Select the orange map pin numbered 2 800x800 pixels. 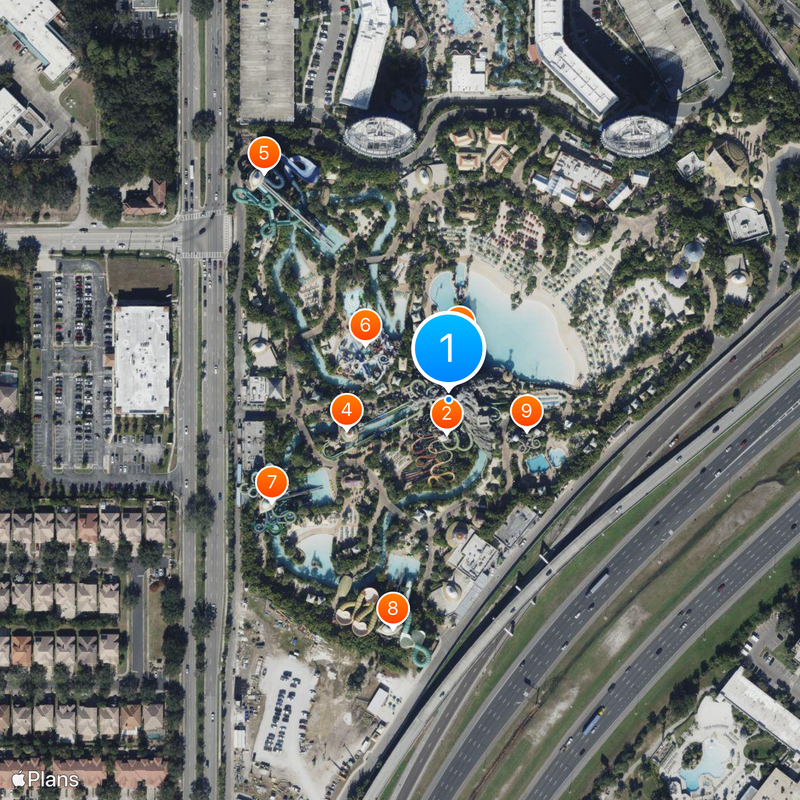(447, 413)
